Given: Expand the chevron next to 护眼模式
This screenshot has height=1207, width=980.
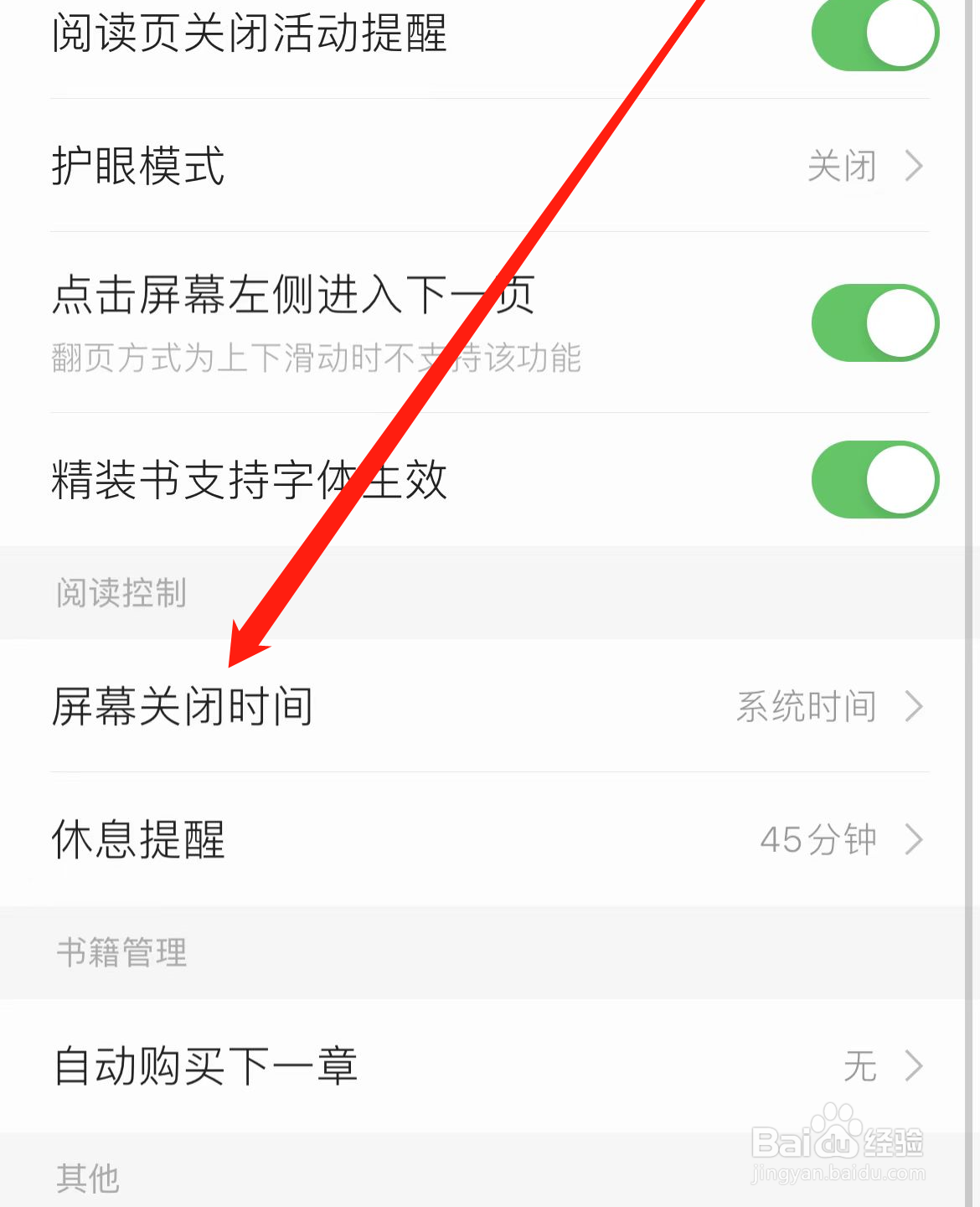Looking at the screenshot, I should coord(915,168).
